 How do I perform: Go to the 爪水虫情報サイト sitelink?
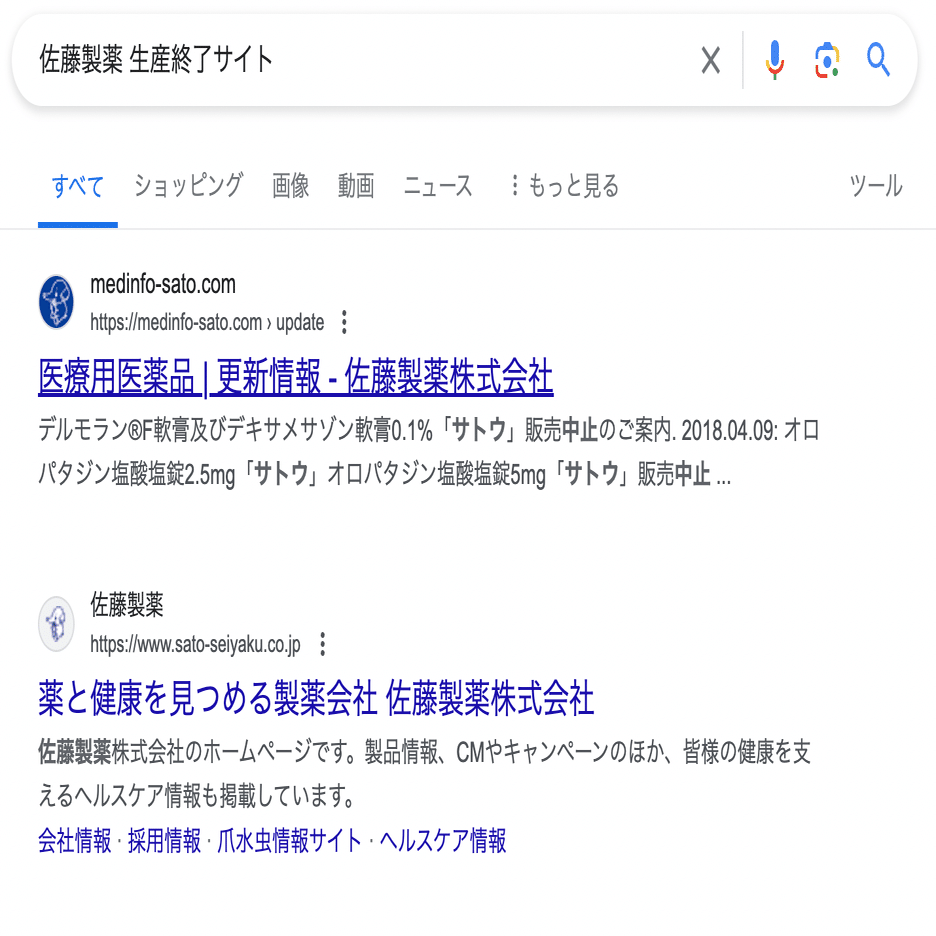coord(290,840)
